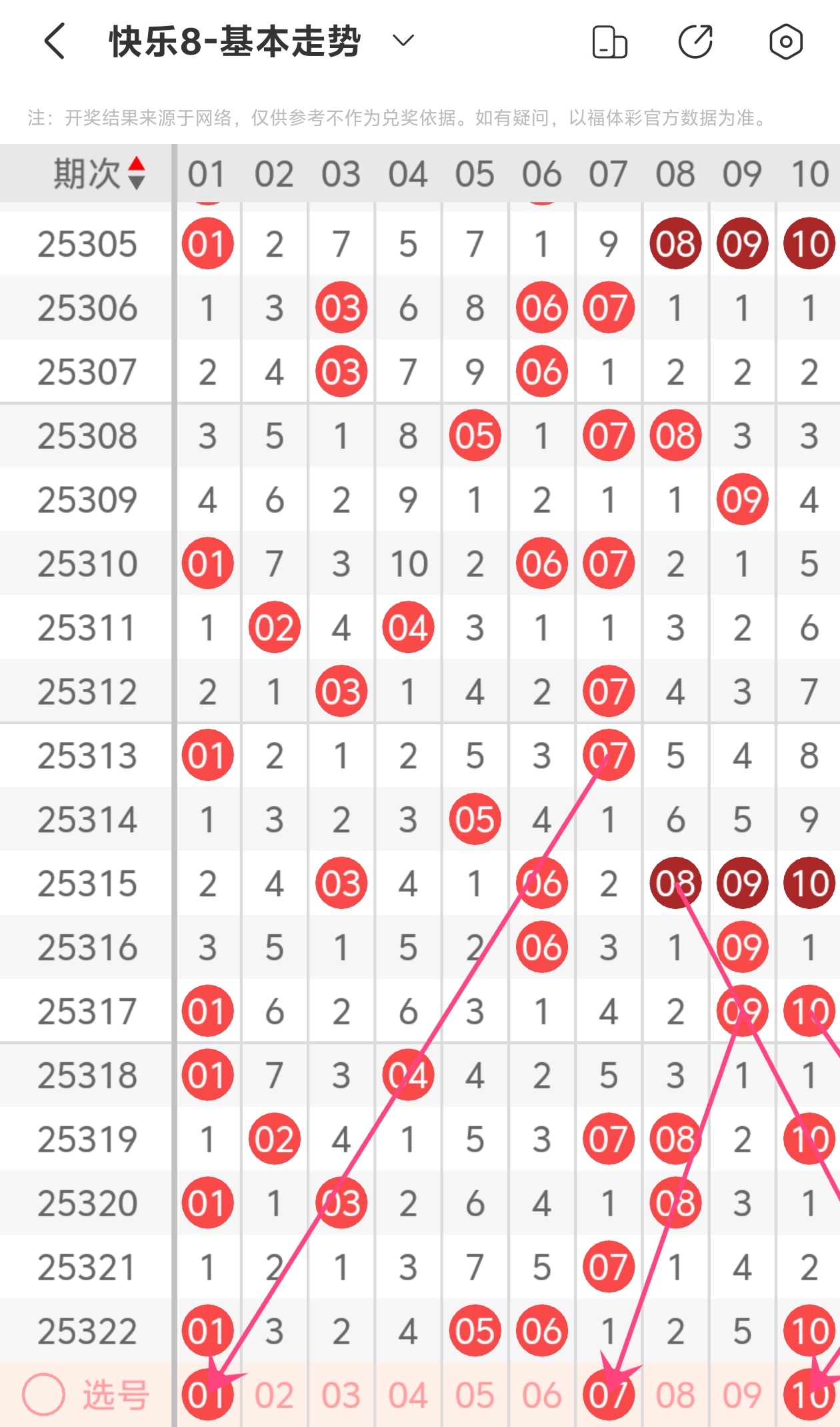The width and height of the screenshot is (840, 1427).
Task: Open the chart settings hexagon icon
Action: [x=785, y=42]
